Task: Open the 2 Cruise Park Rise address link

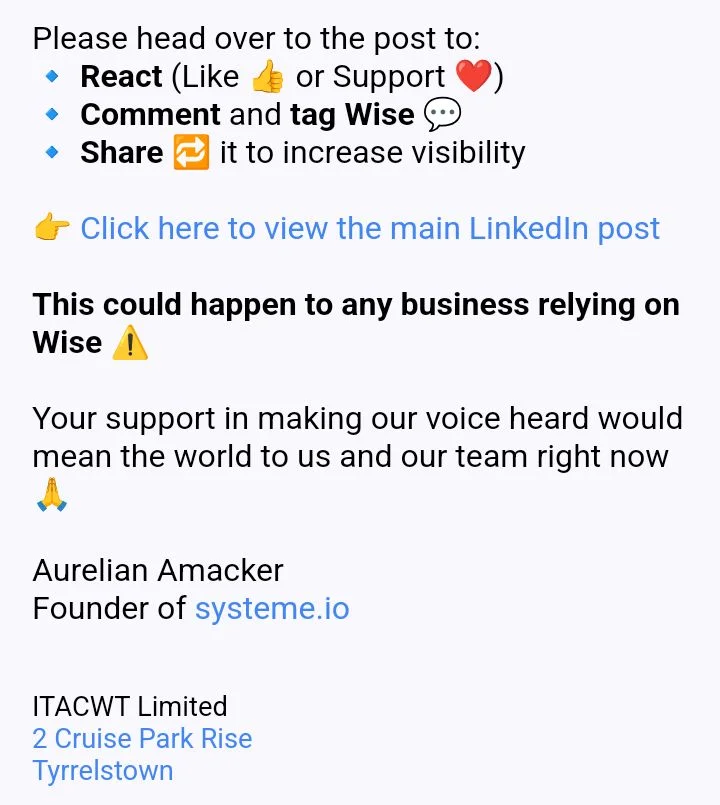Action: tap(142, 739)
